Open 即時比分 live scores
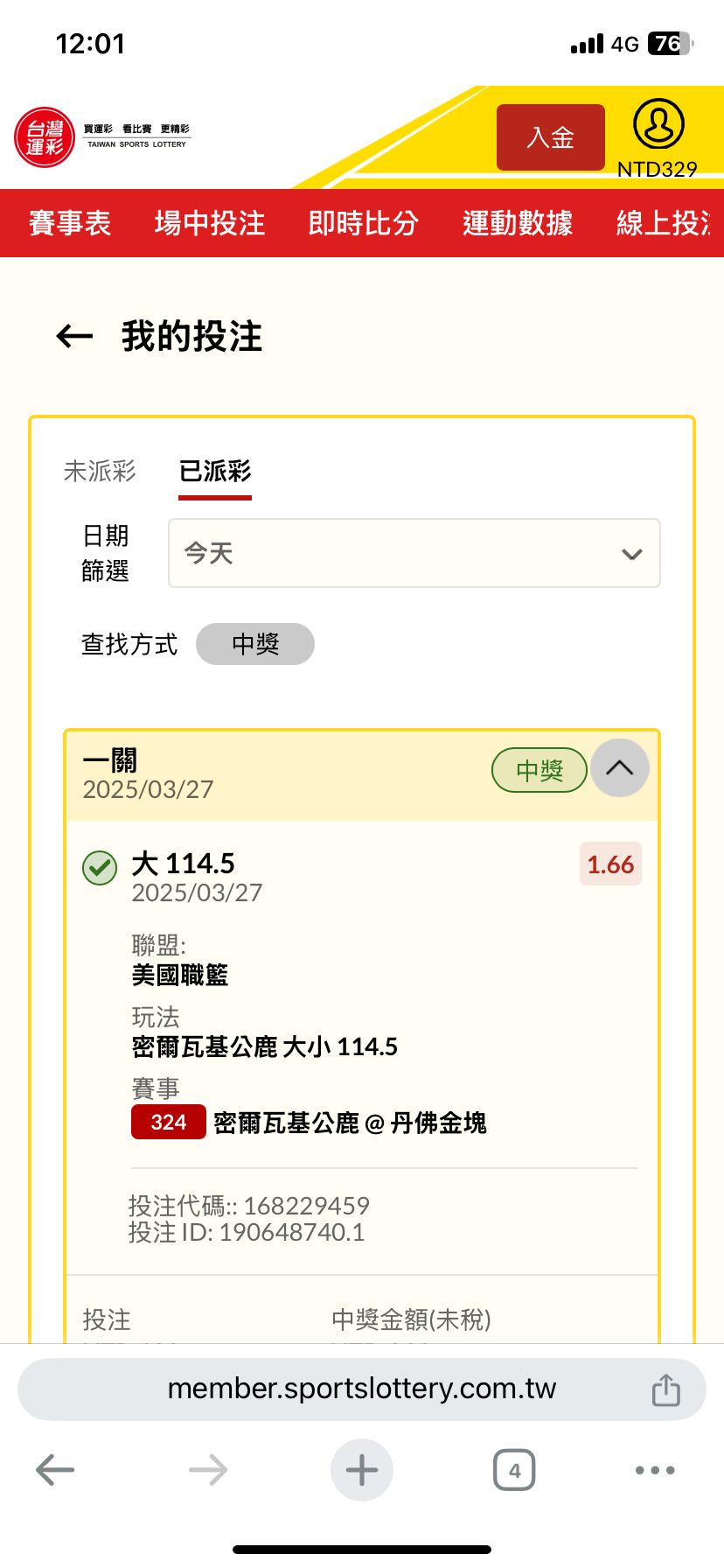This screenshot has height=1568, width=724. [363, 223]
